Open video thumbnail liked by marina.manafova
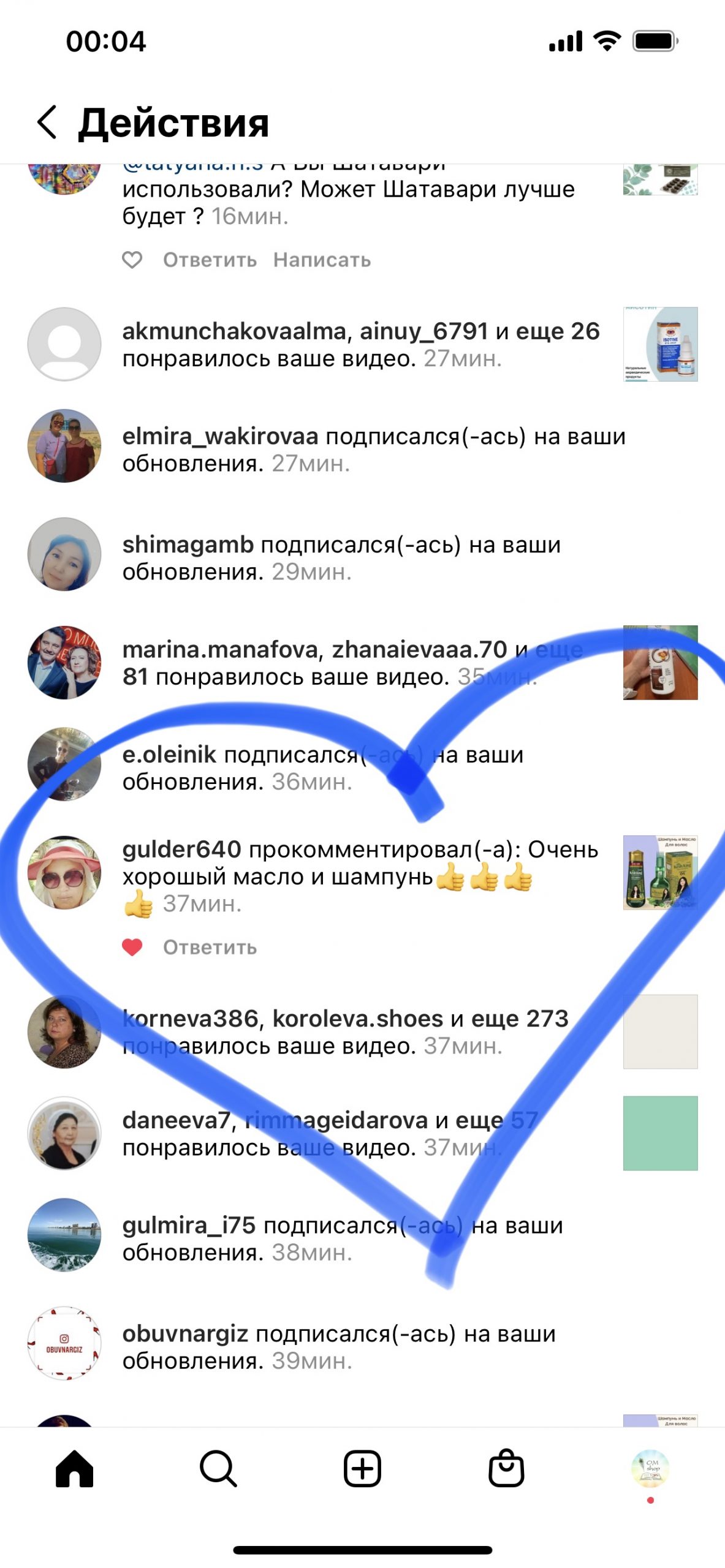 pyautogui.click(x=660, y=662)
